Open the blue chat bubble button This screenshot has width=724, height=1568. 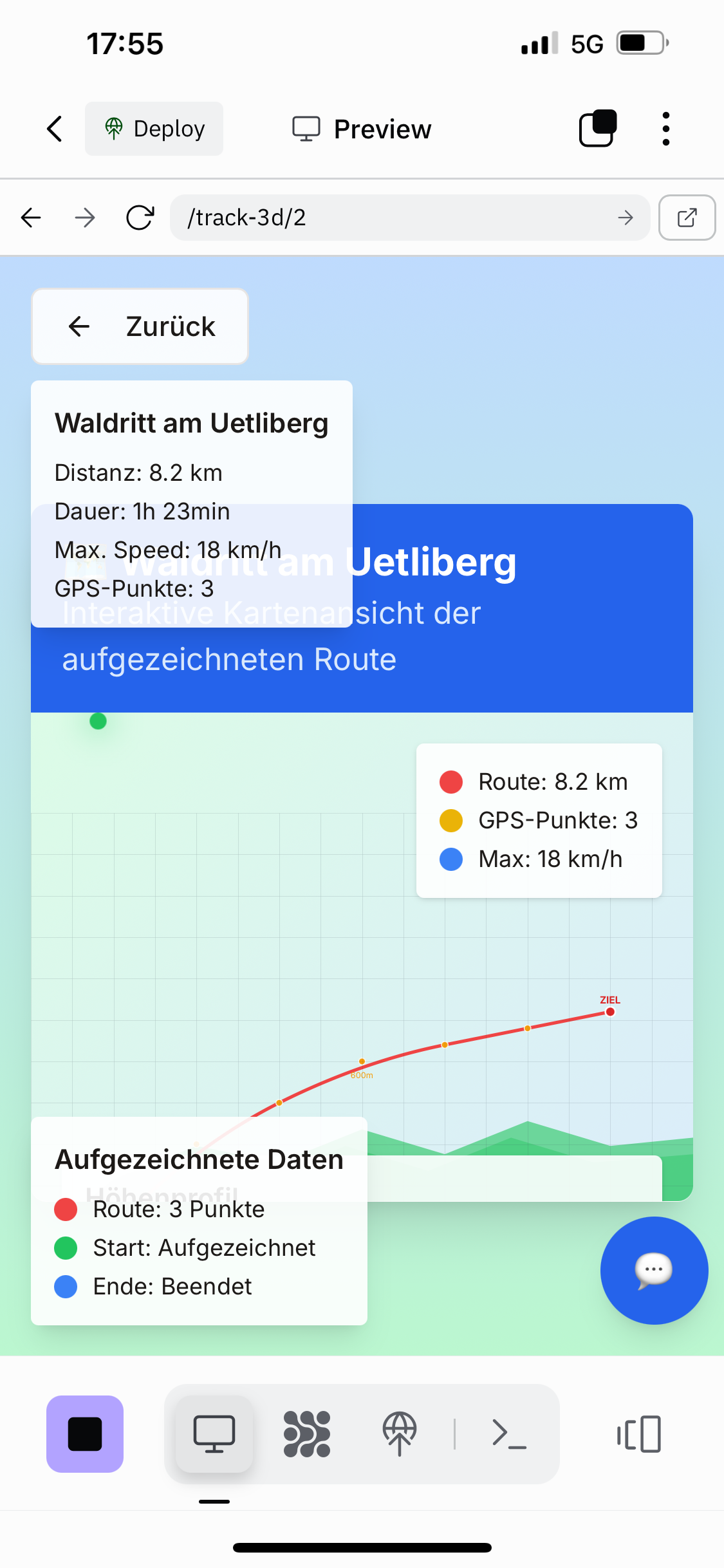pyautogui.click(x=654, y=1270)
